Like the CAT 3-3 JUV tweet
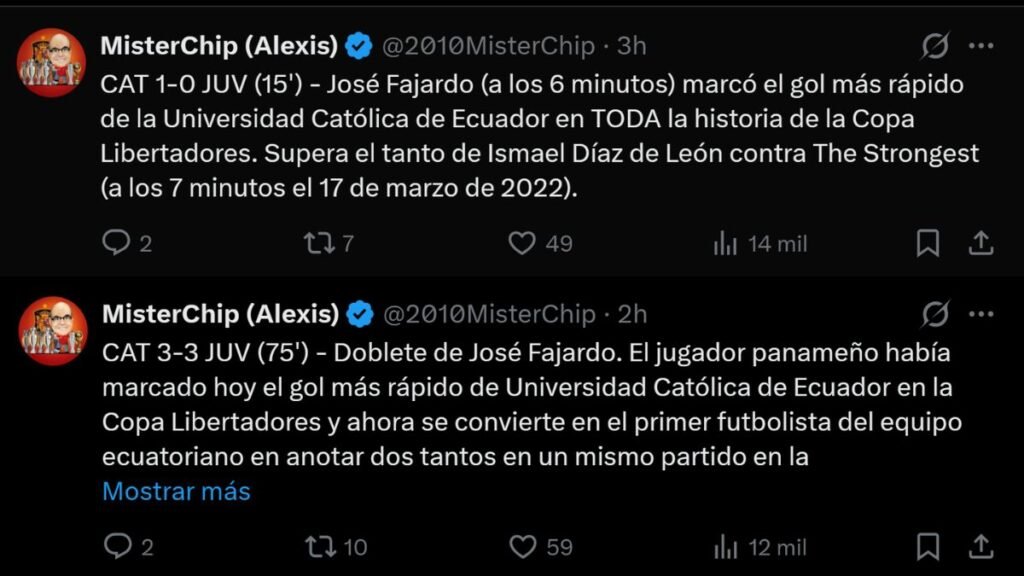Screen dimensions: 1024x576 (x=521, y=546)
